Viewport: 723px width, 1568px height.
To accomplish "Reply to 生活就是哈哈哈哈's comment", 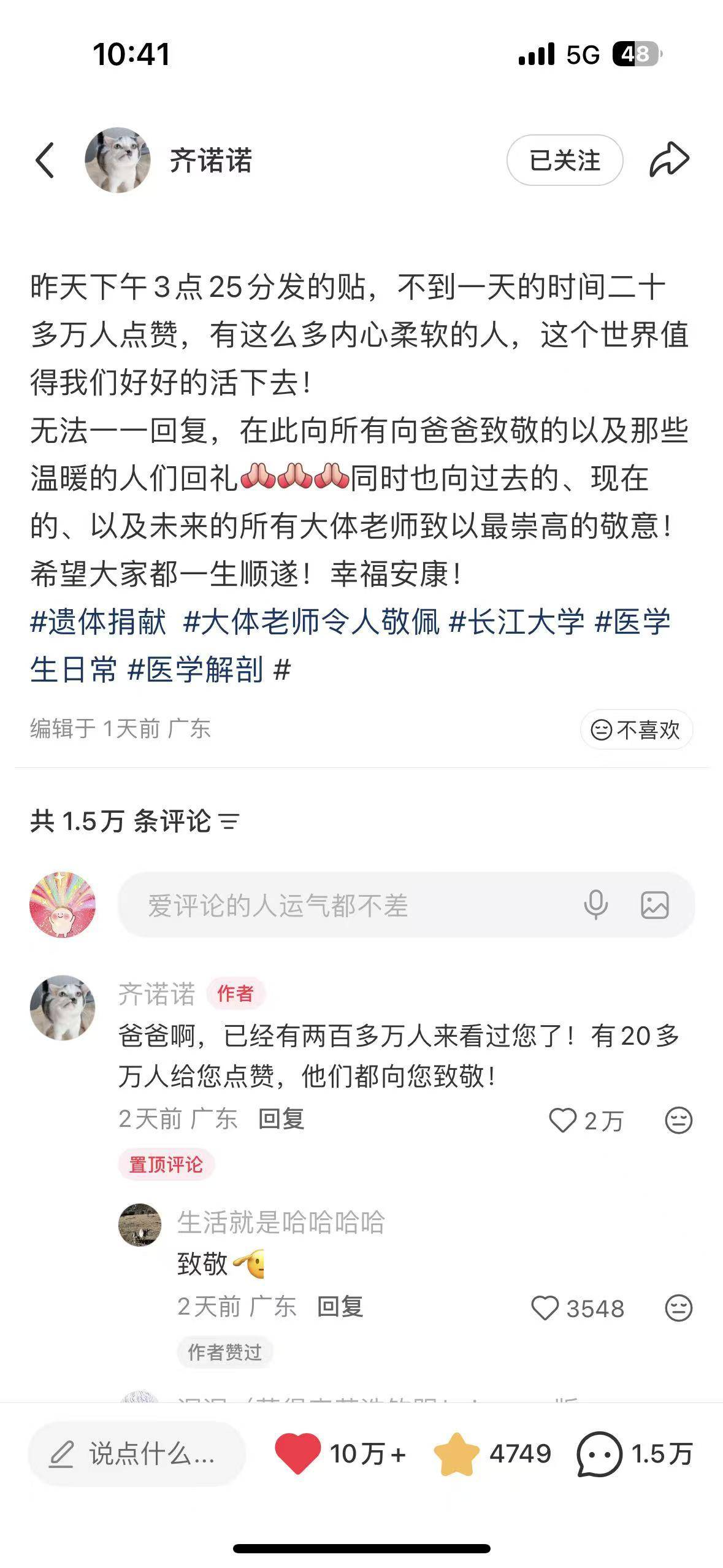I will click(340, 1307).
